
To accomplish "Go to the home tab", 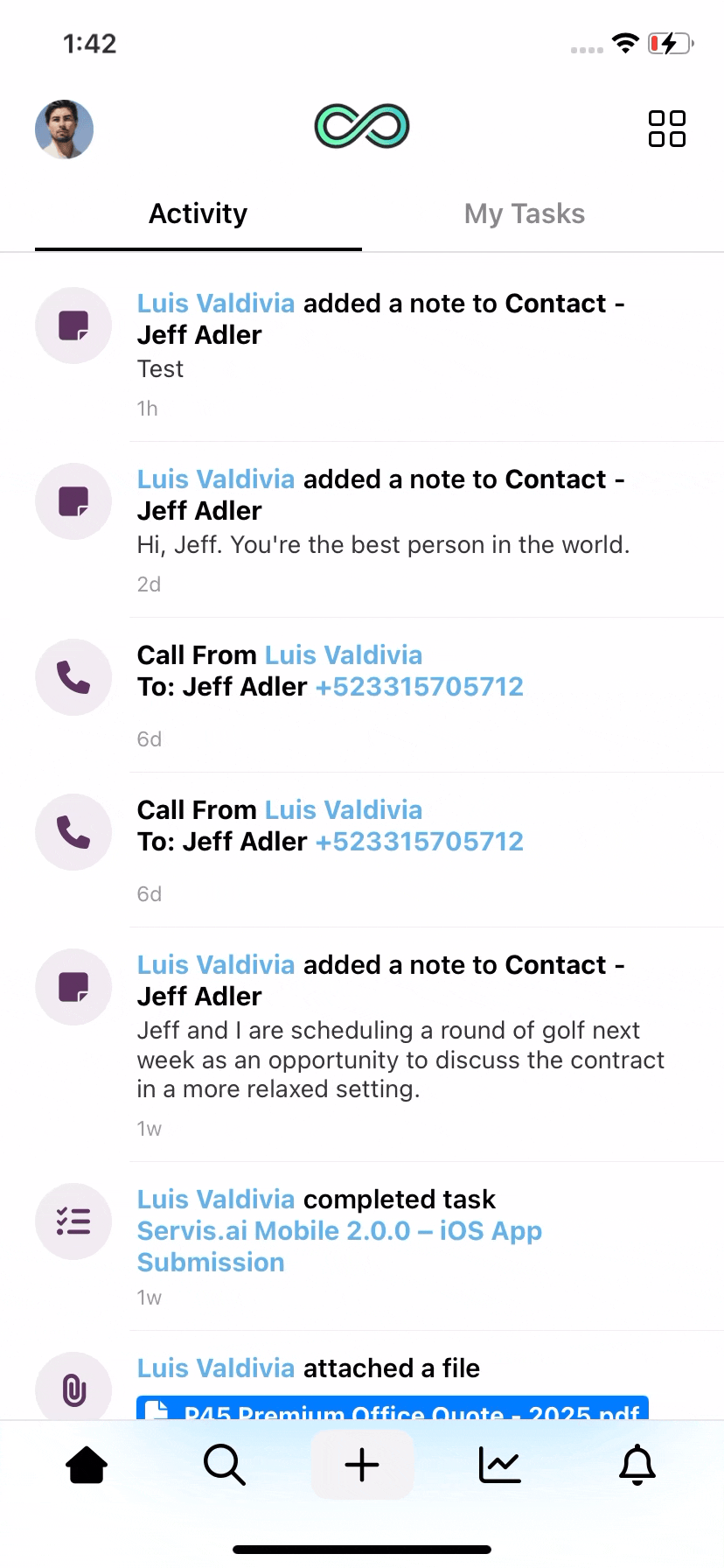I will click(87, 1464).
